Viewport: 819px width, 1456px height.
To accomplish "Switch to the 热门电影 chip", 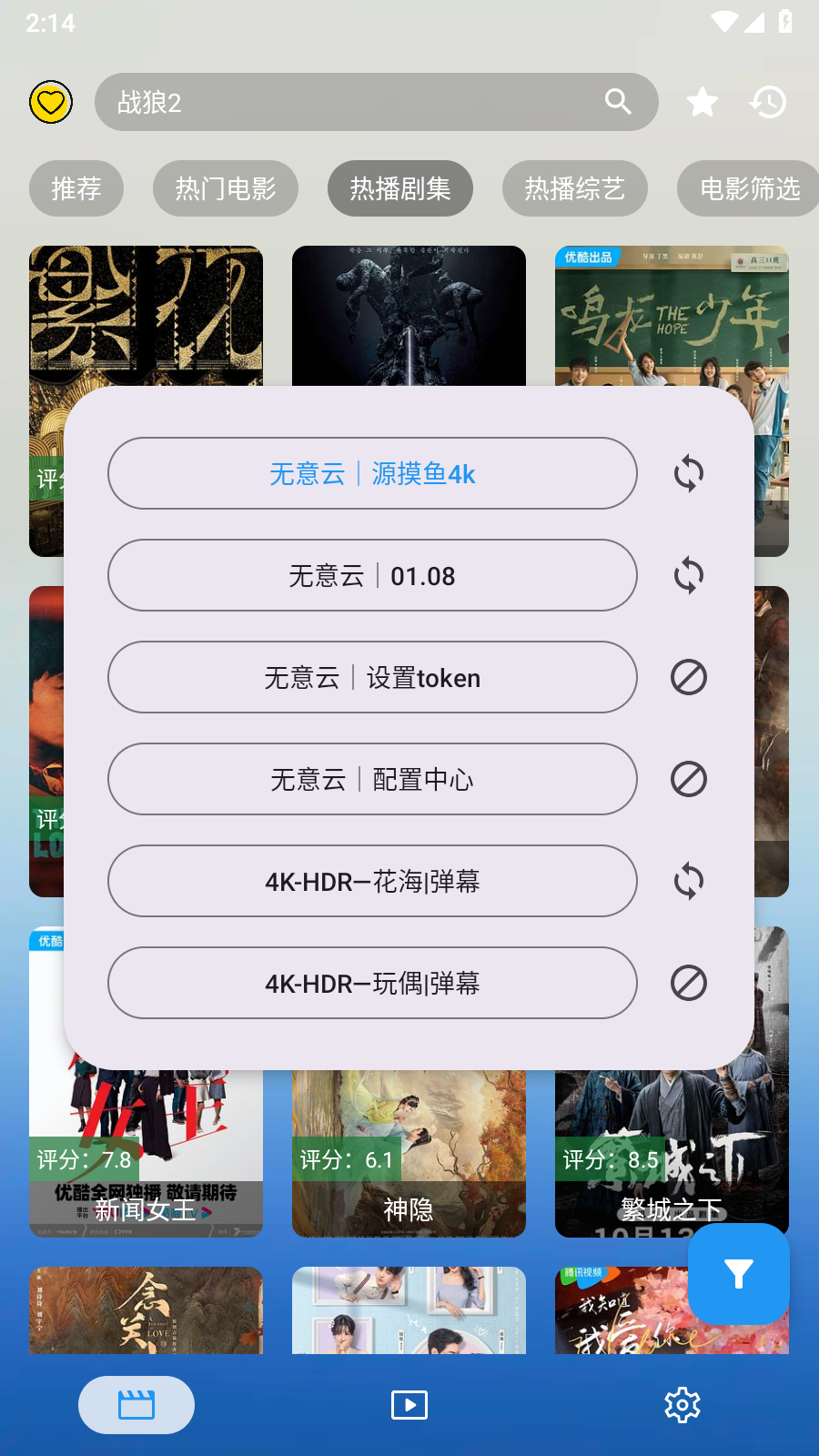I will pyautogui.click(x=226, y=188).
